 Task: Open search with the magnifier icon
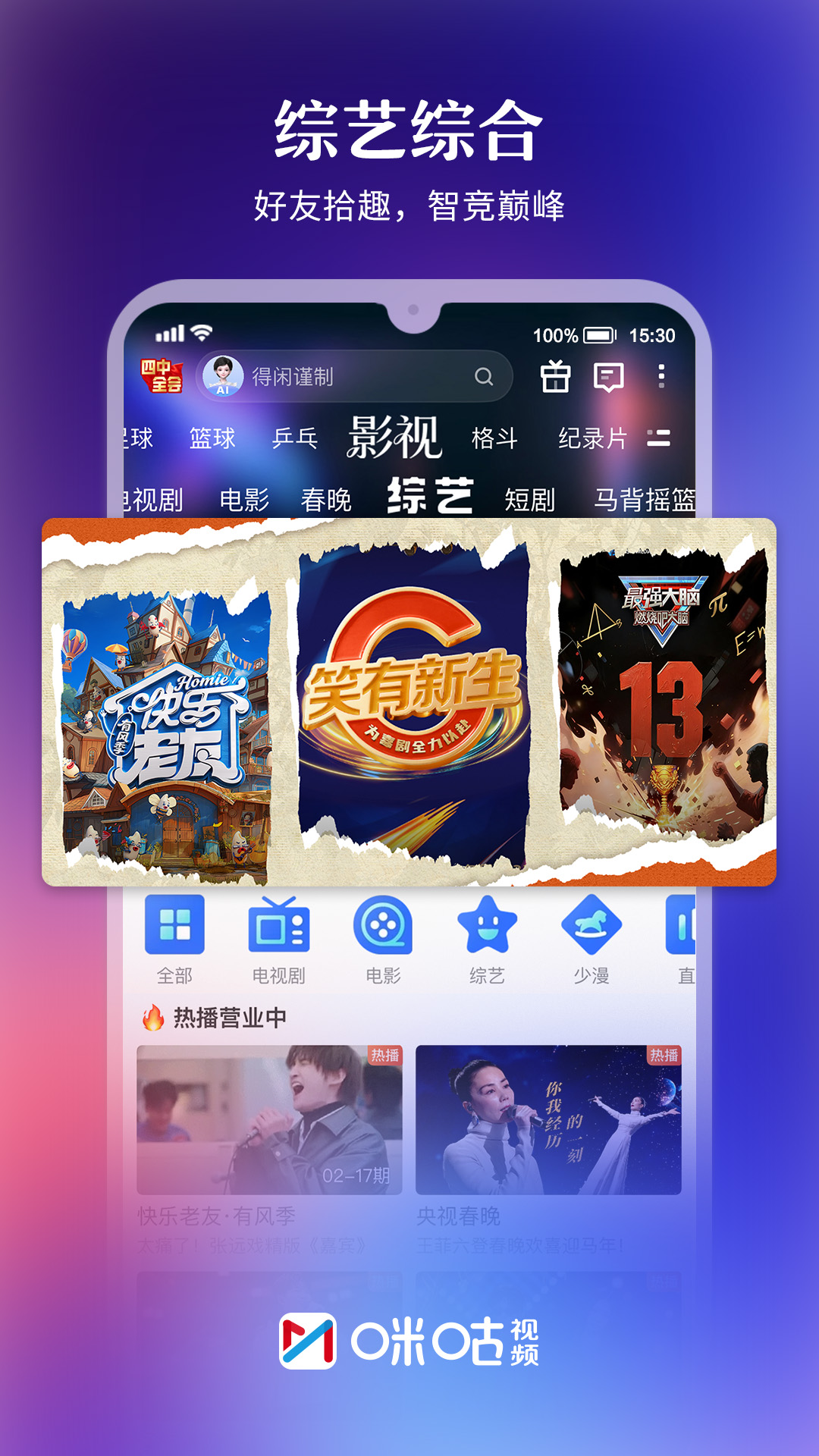(485, 376)
